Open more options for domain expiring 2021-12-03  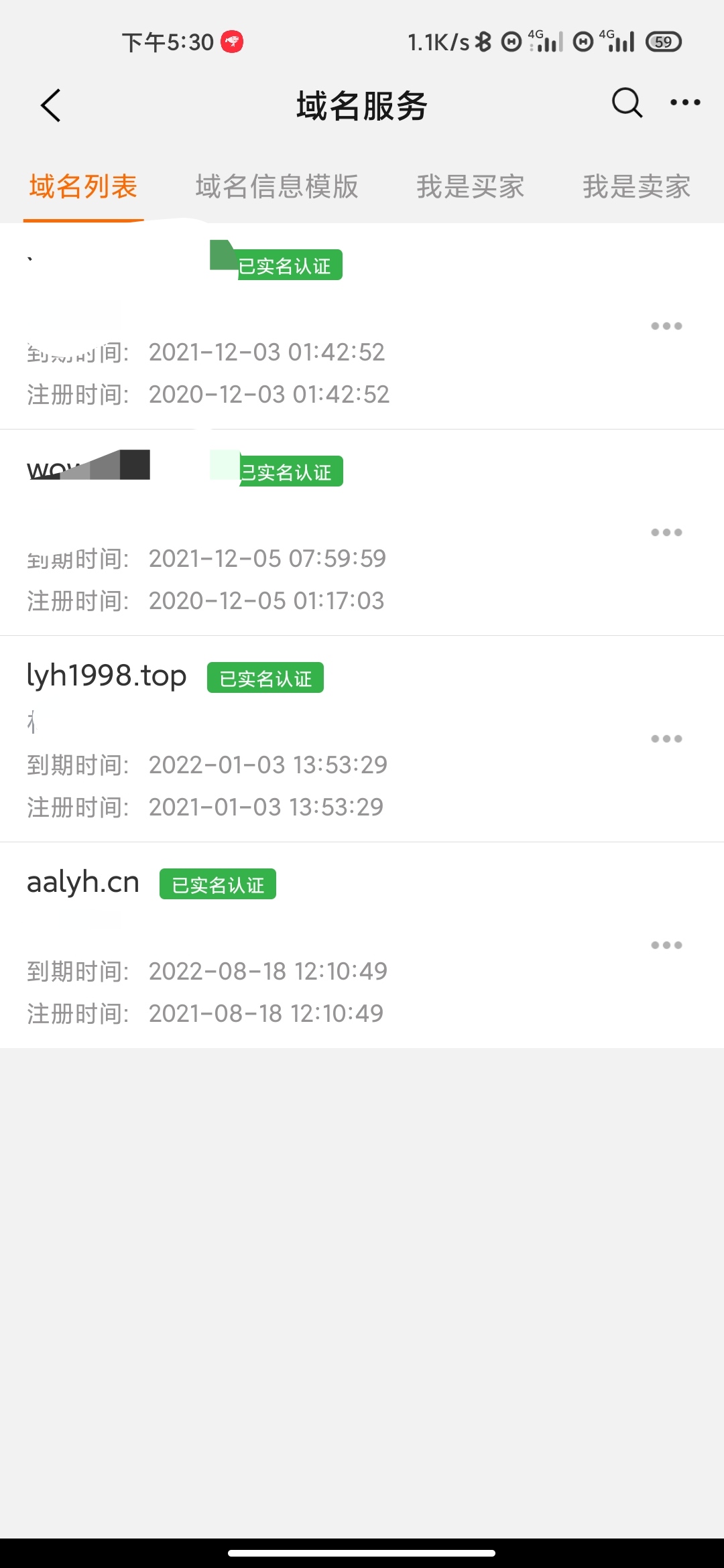coord(666,326)
